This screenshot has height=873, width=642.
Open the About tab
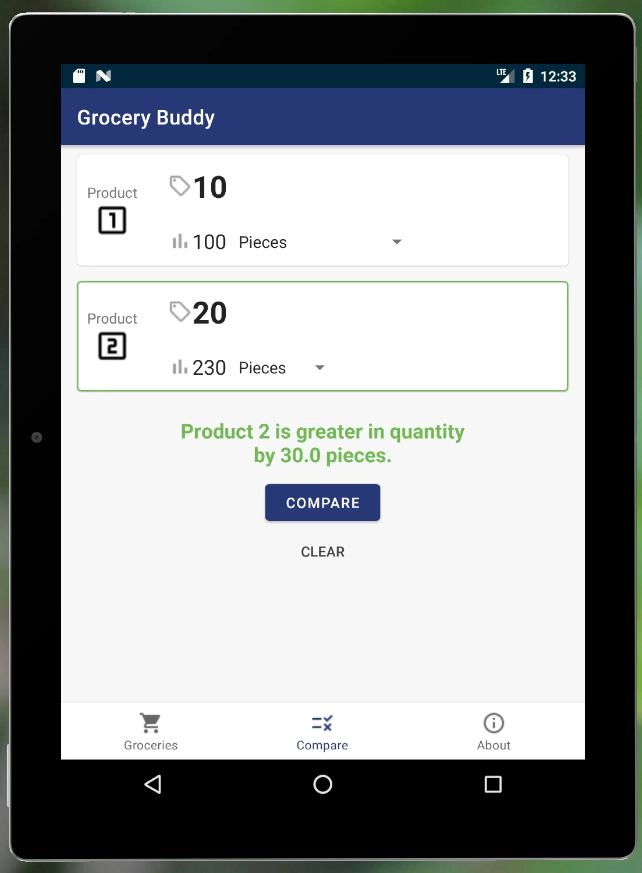(x=493, y=731)
